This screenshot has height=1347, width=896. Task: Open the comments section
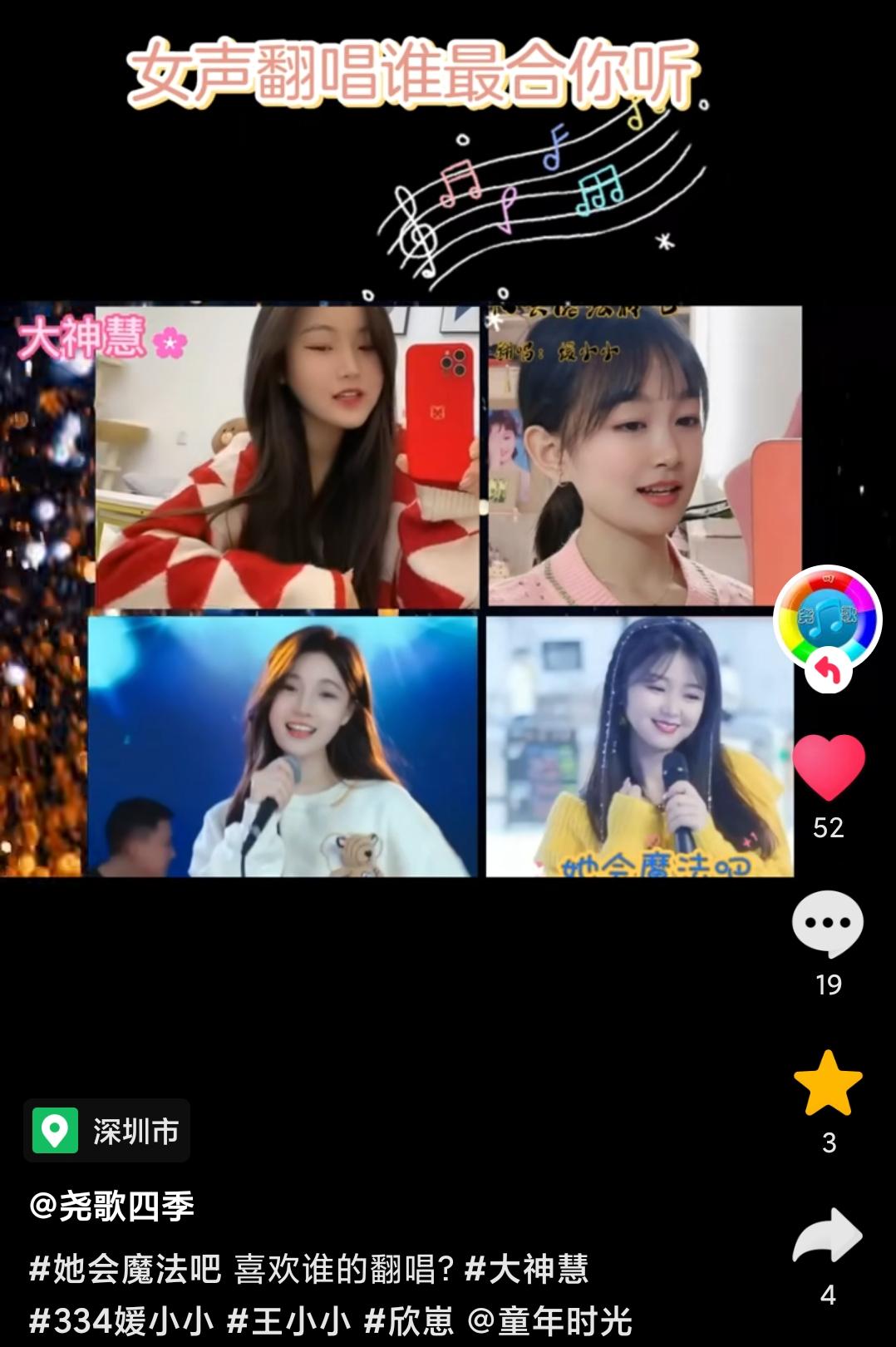coord(828,924)
